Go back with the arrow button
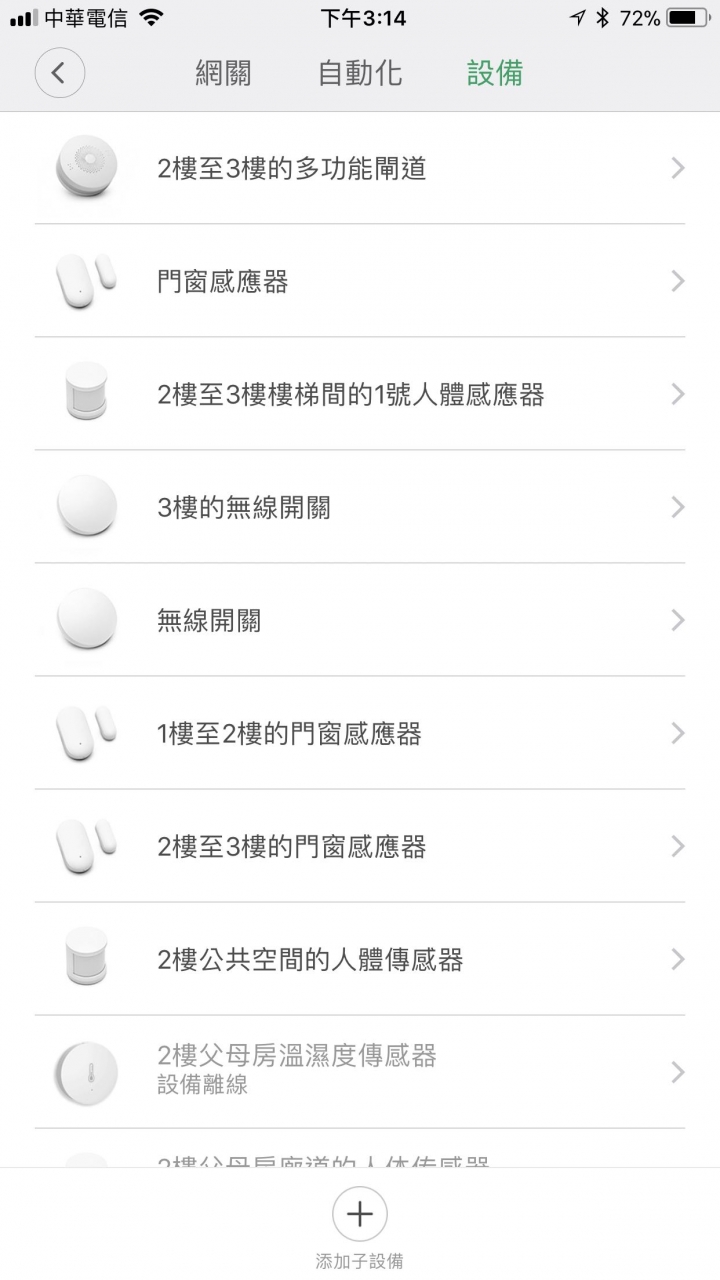Viewport: 720px width, 1280px height. (x=59, y=73)
